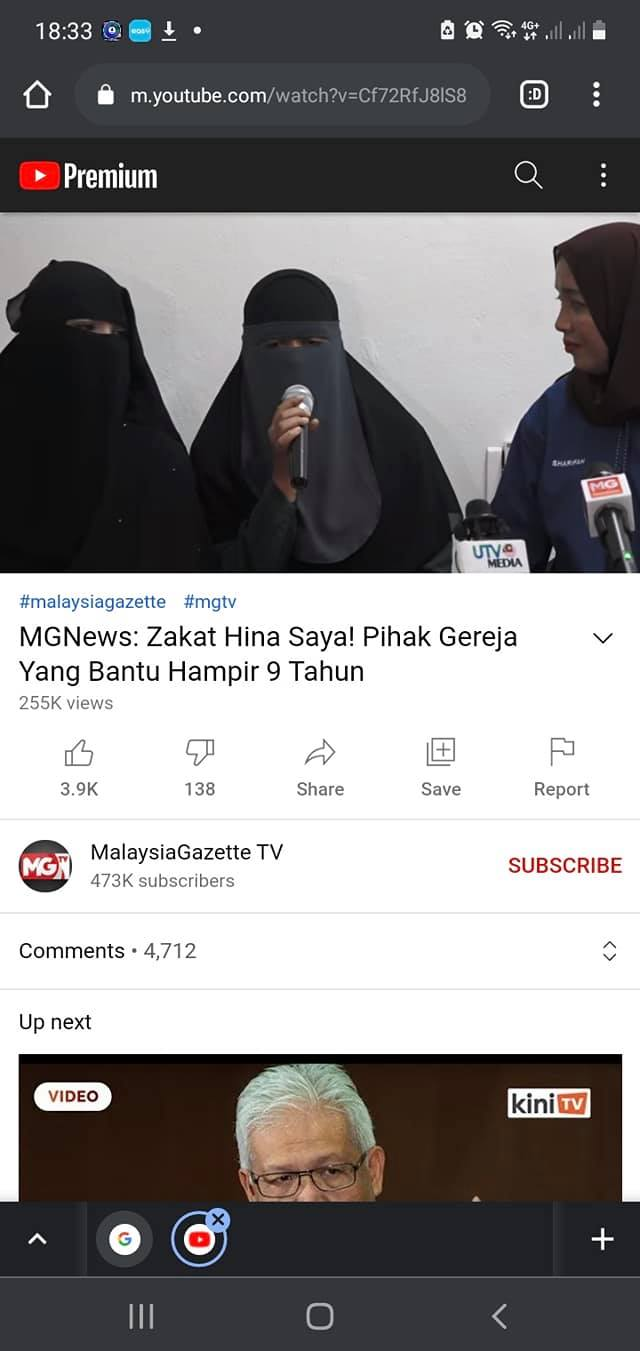Tap the browser home button

tap(37, 96)
